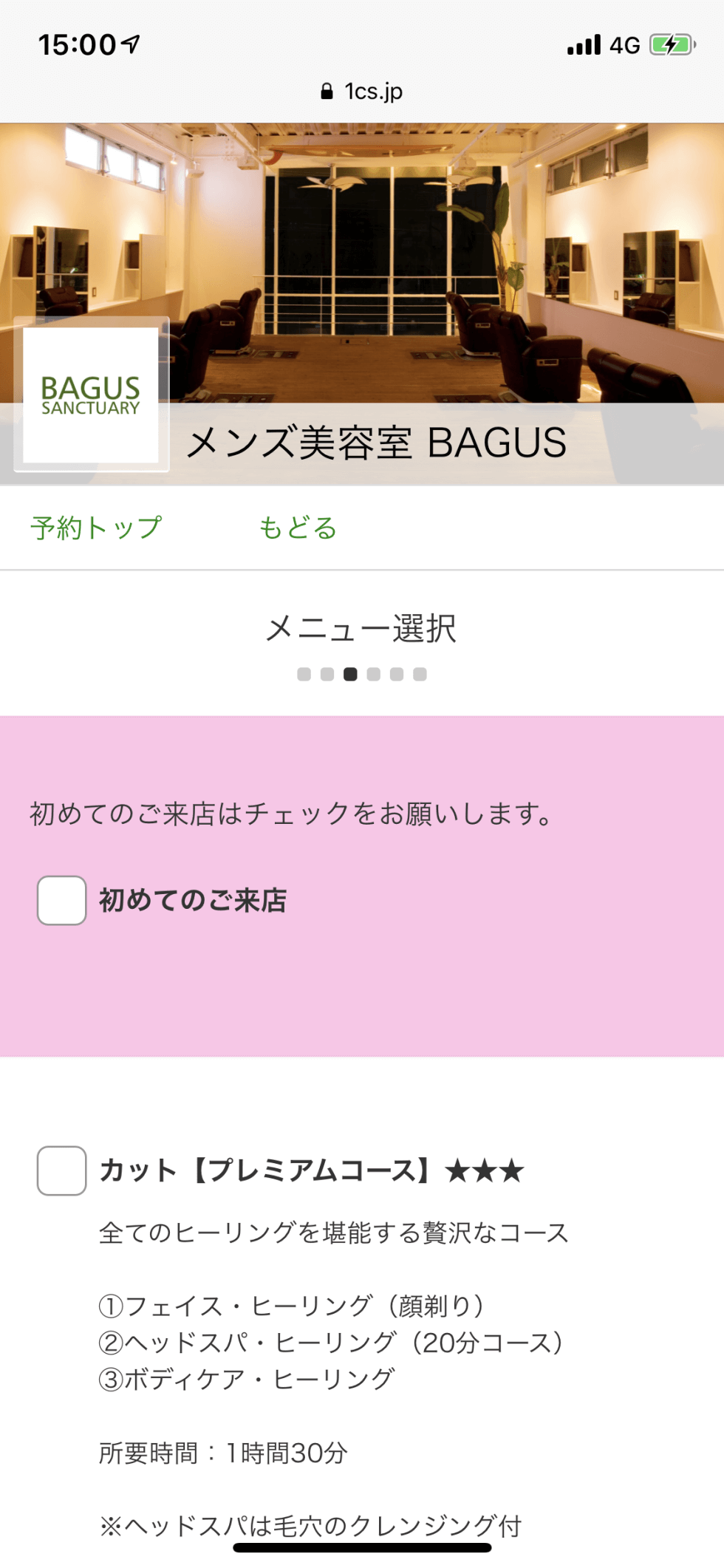Go back with the もどる link
The image size is (724, 1568).
[298, 528]
